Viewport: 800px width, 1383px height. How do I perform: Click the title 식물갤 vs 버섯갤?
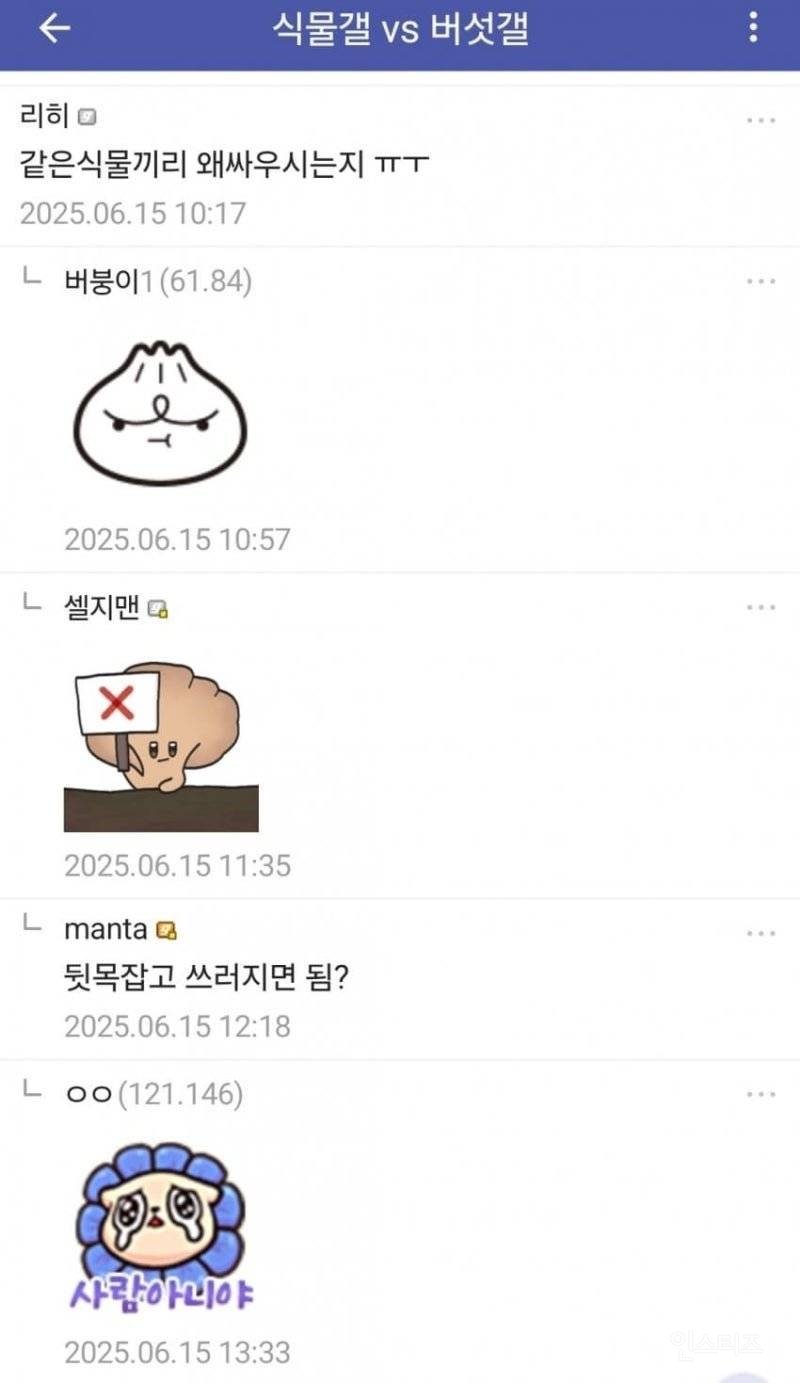400,27
